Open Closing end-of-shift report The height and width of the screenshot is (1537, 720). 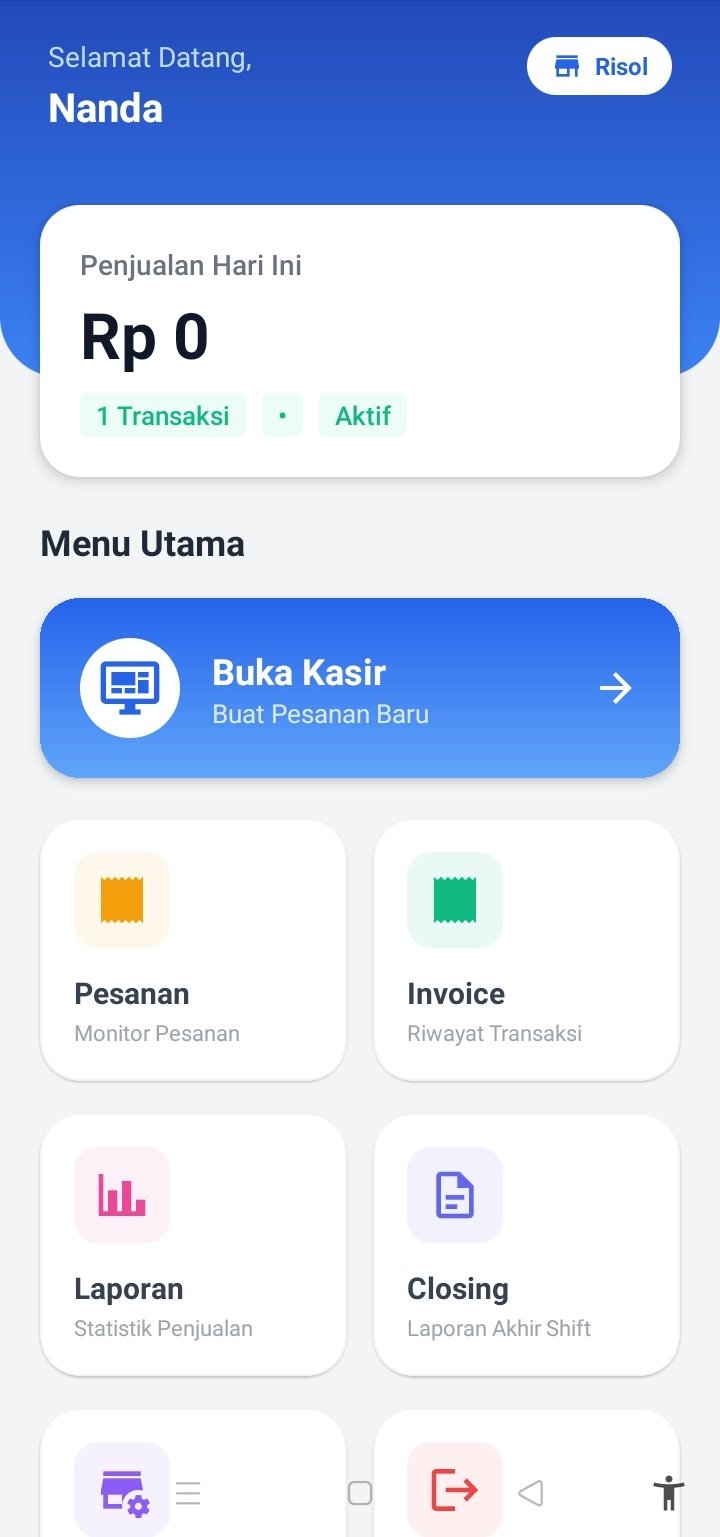tap(526, 1245)
